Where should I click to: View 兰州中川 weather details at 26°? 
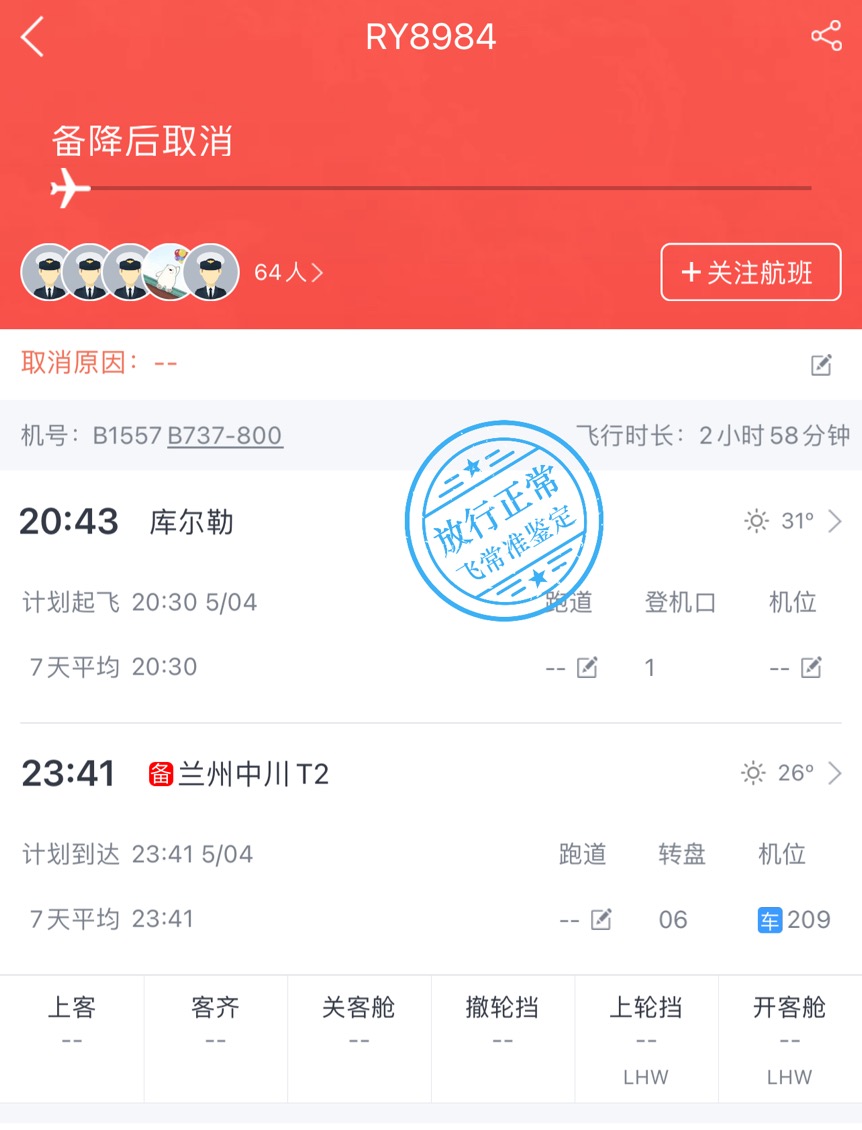tap(792, 773)
